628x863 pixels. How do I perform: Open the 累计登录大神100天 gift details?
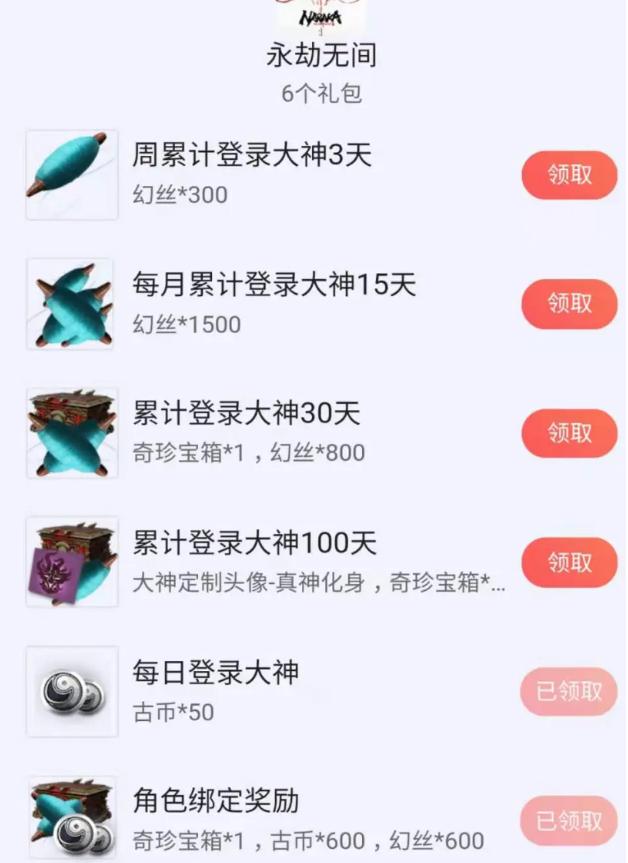coord(300,562)
